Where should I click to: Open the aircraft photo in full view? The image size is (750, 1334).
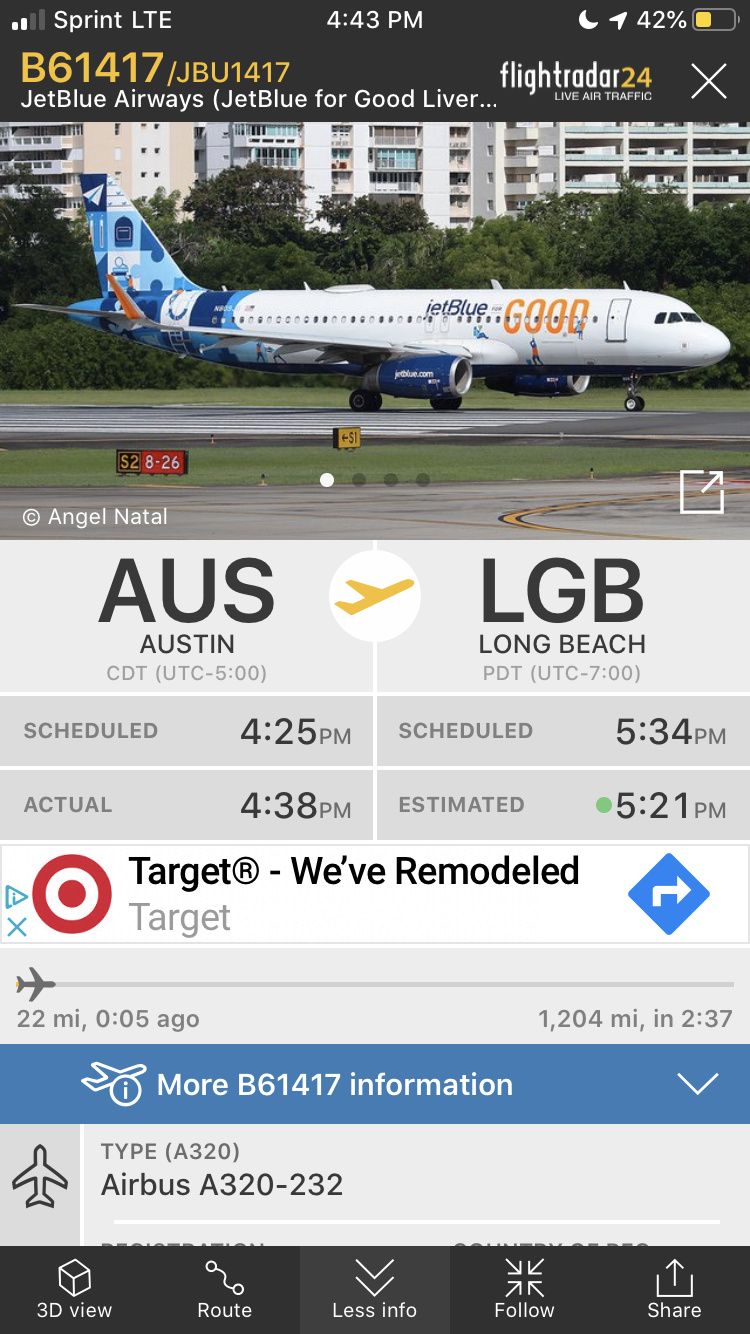click(701, 492)
